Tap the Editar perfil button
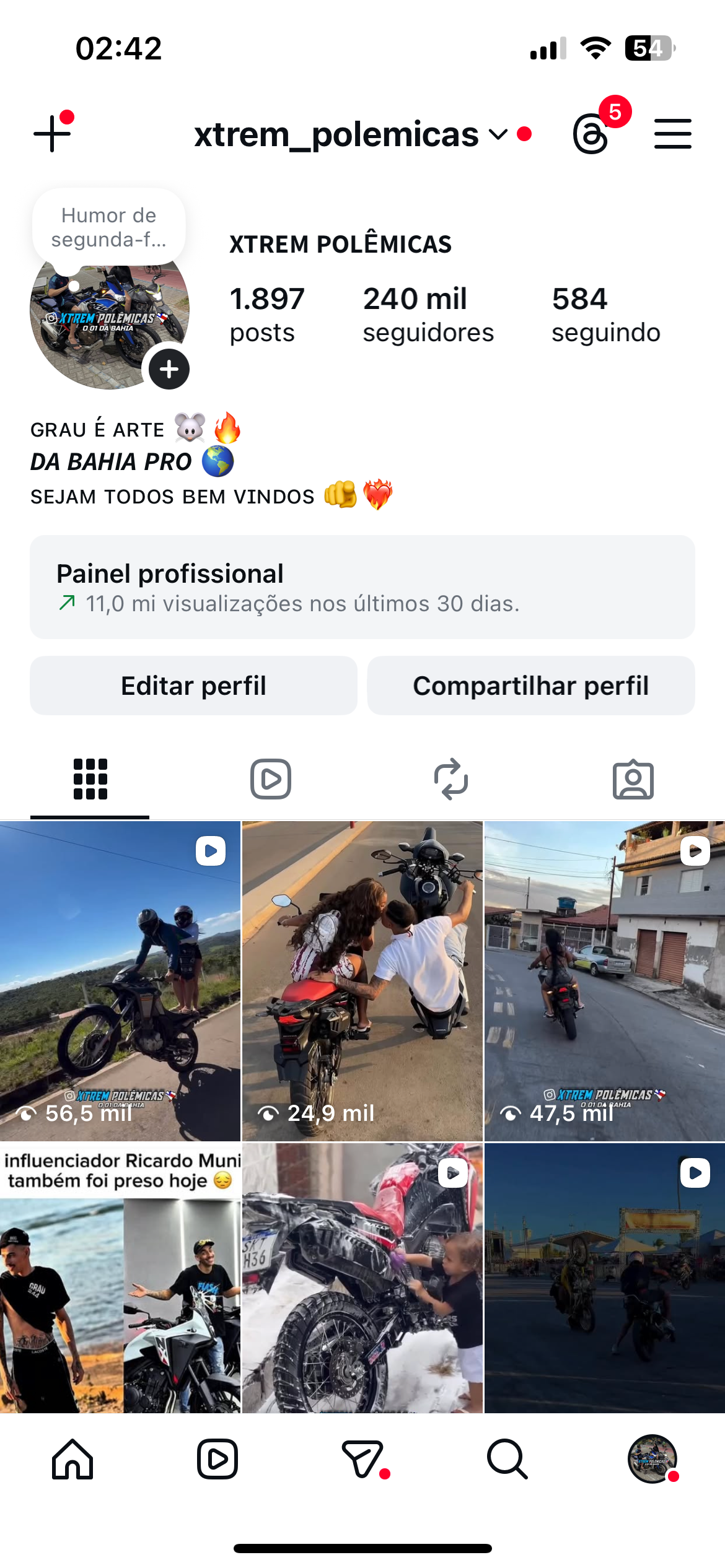 (193, 686)
